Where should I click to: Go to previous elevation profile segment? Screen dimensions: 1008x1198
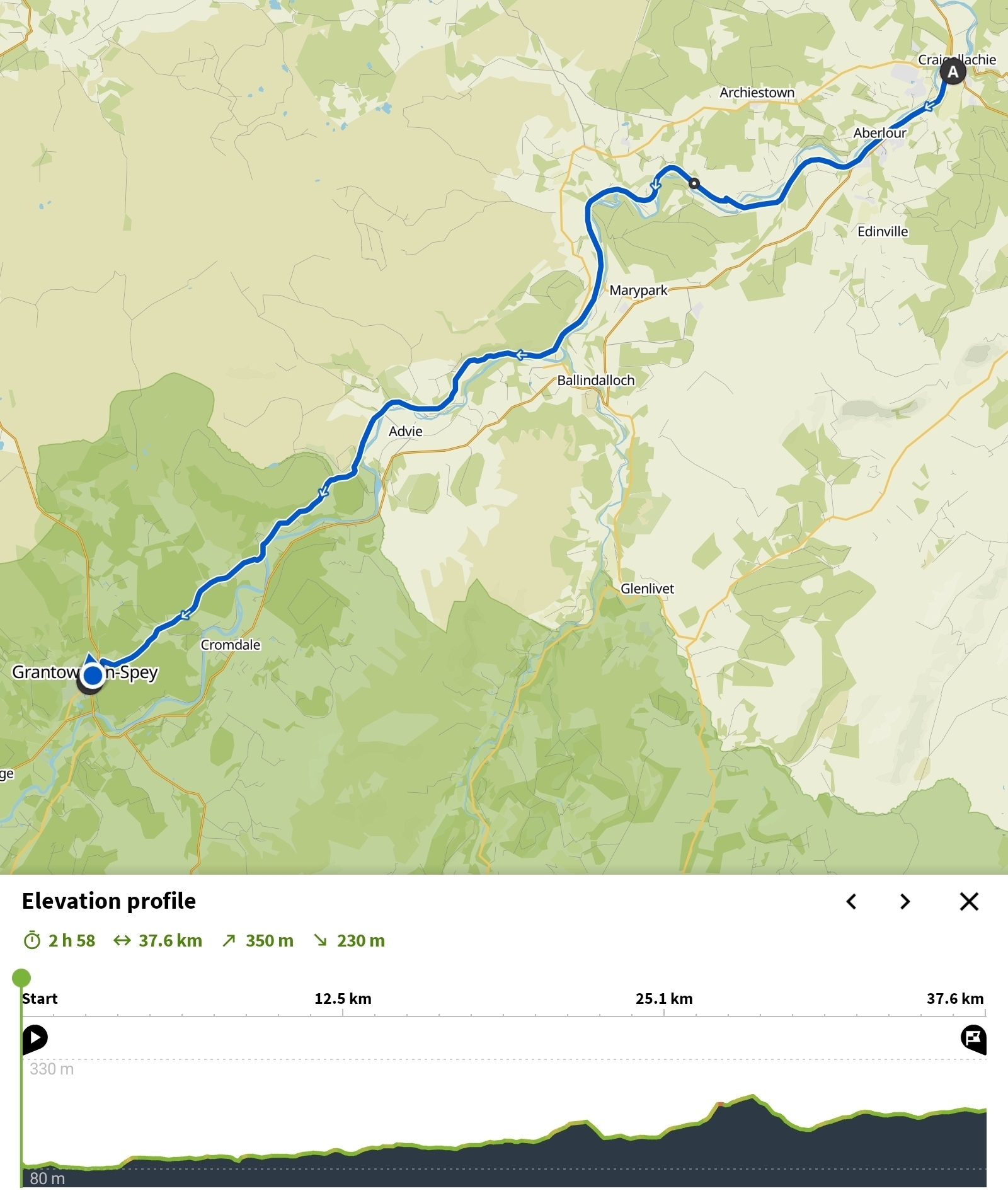(851, 902)
